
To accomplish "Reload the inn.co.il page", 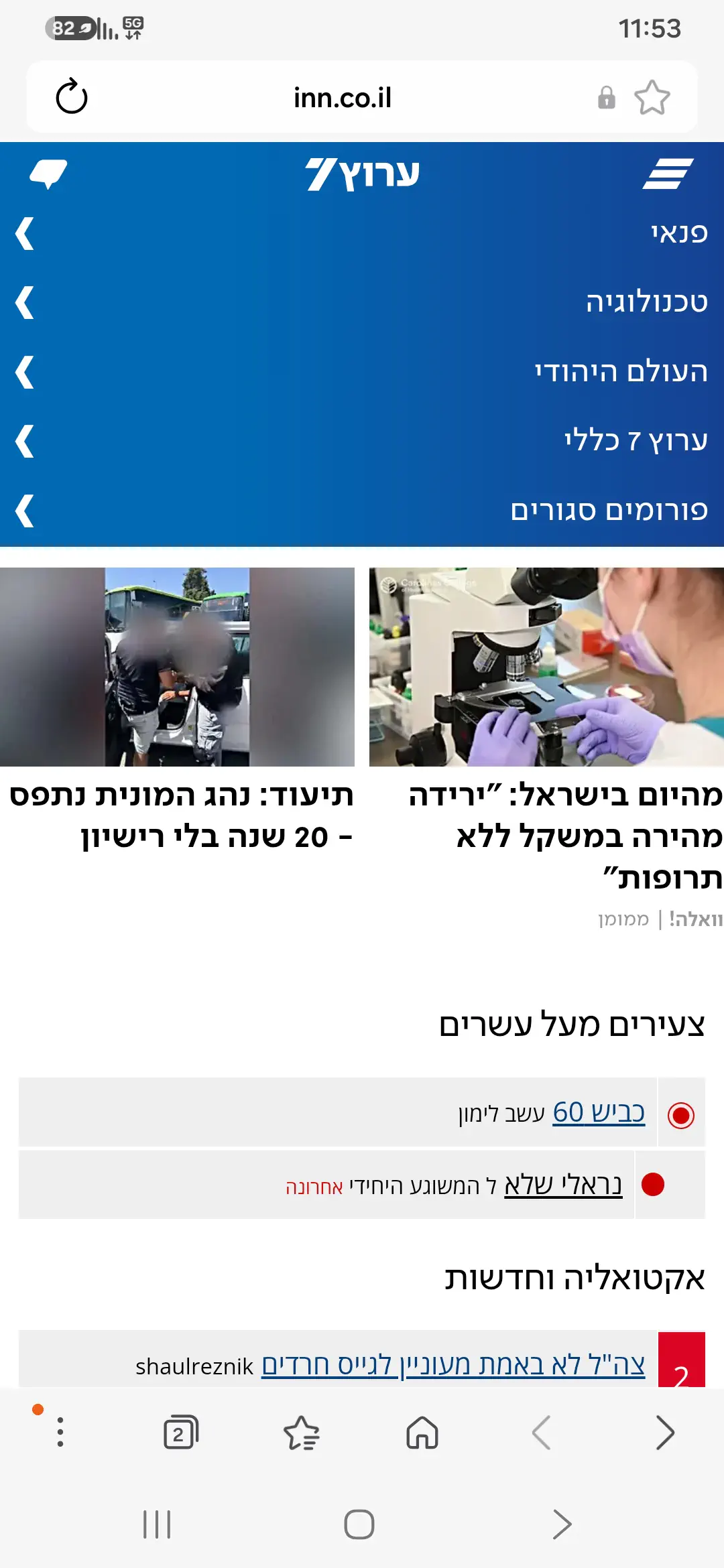I will 72,97.
